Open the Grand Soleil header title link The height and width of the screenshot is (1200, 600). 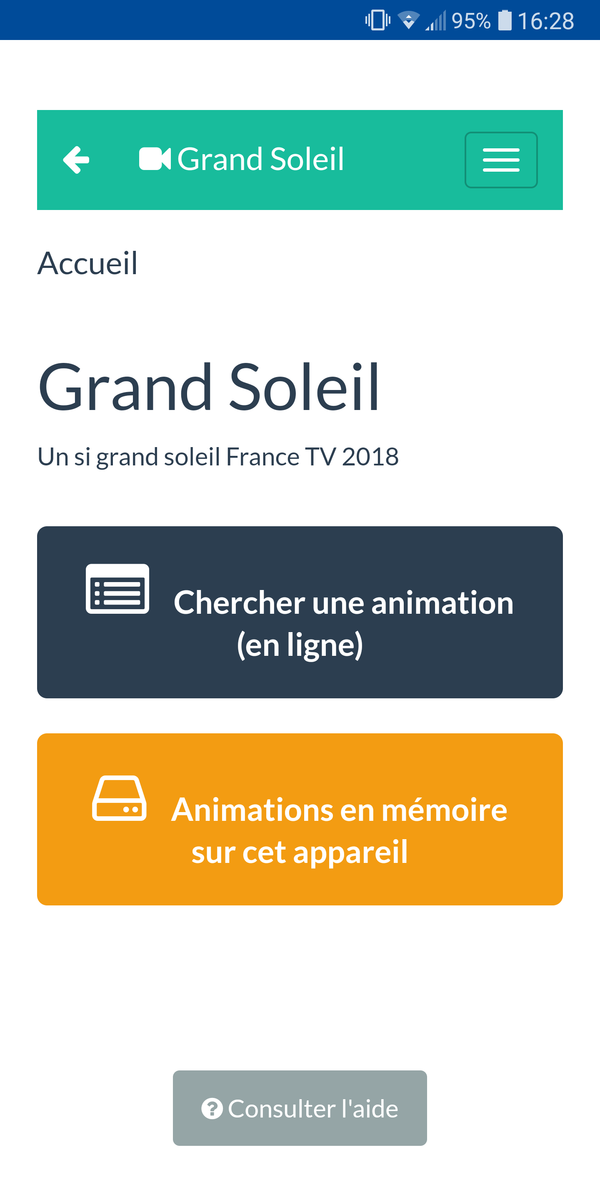point(242,160)
